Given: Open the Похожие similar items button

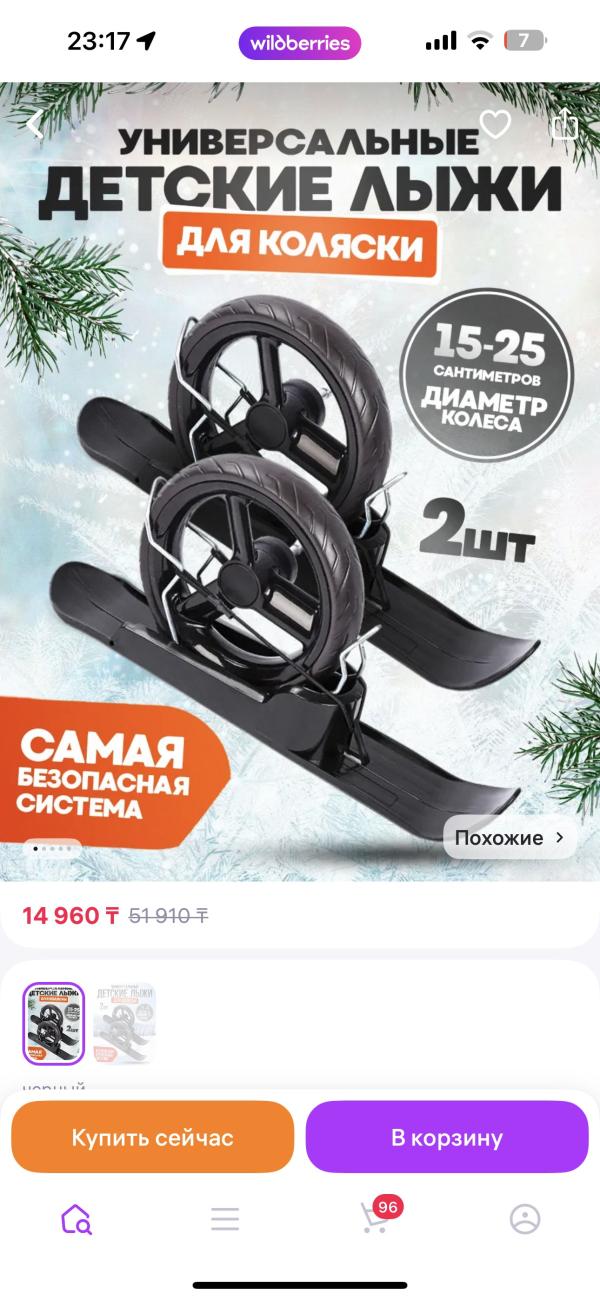Looking at the screenshot, I should (x=510, y=838).
